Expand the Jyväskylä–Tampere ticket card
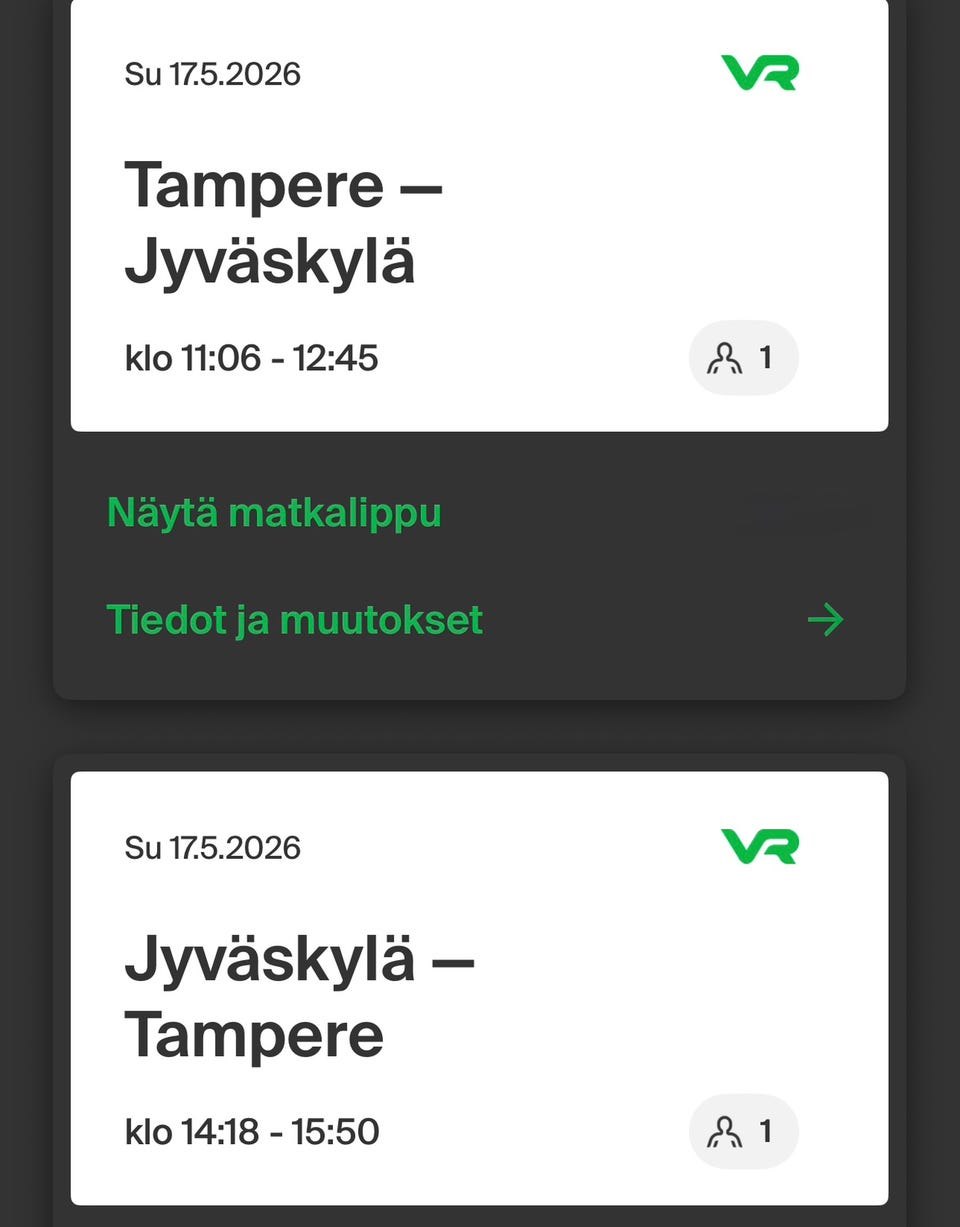 [x=480, y=990]
